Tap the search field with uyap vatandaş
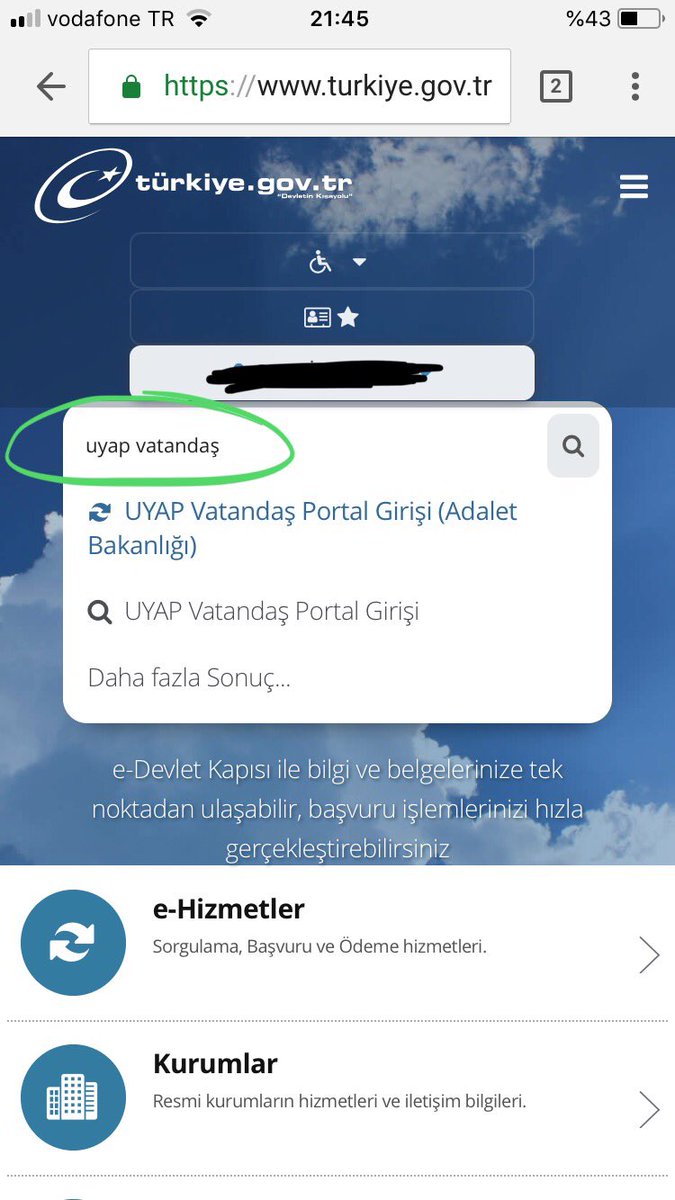The height and width of the screenshot is (1200, 675). coord(300,446)
